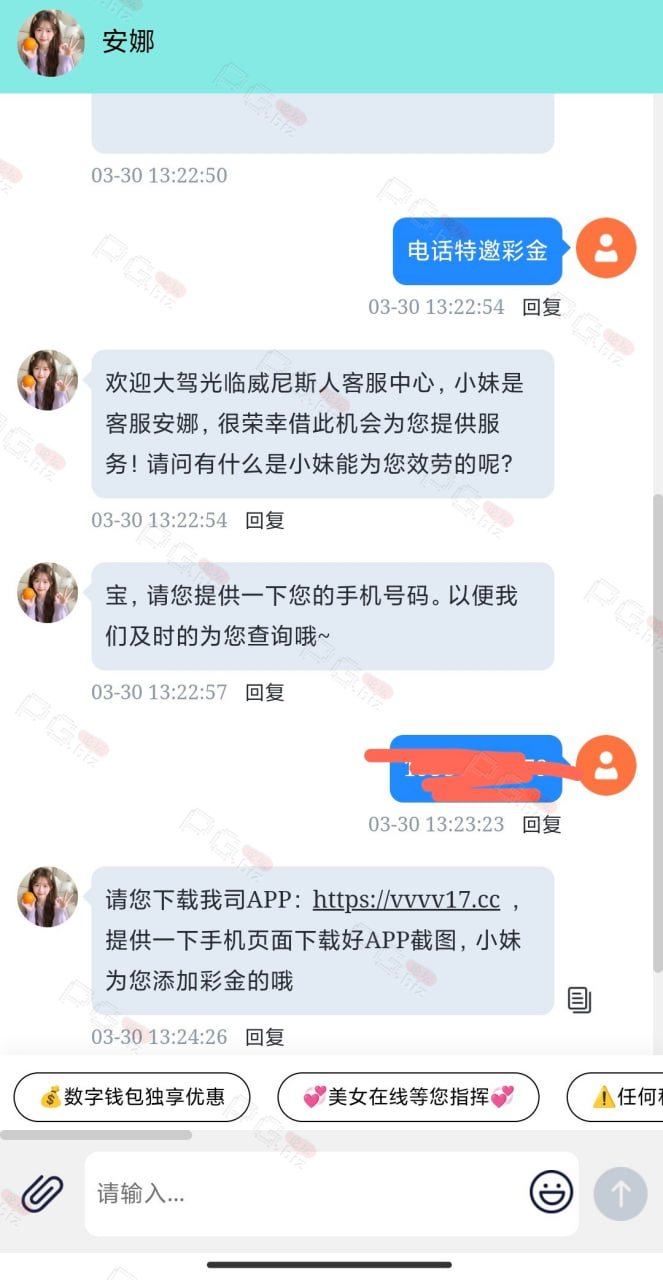Reply to the 手机号码 request message
The image size is (663, 1280).
coord(265,692)
